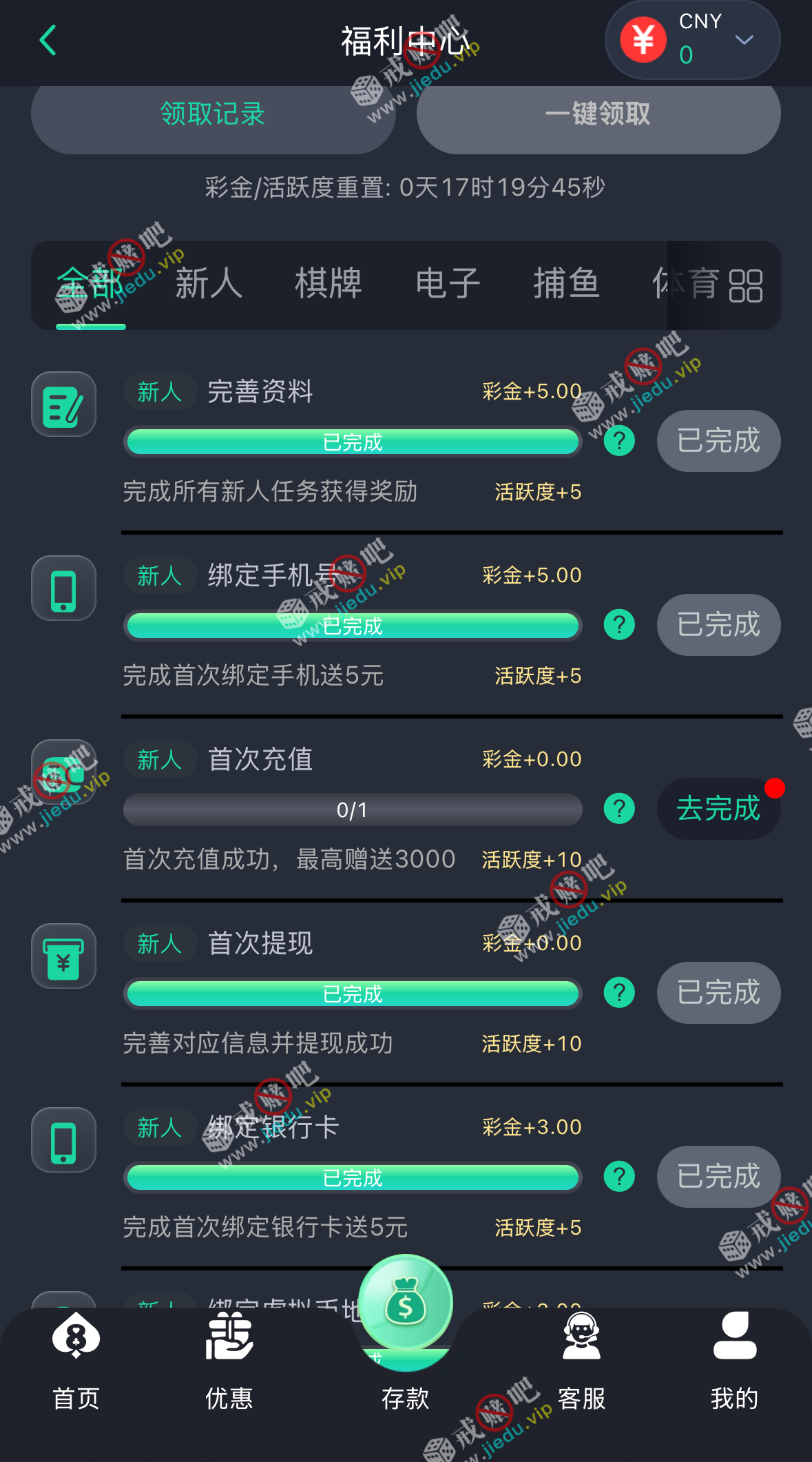The image size is (812, 1462).
Task: Tap 去完成 for 首次充值
Action: 718,809
